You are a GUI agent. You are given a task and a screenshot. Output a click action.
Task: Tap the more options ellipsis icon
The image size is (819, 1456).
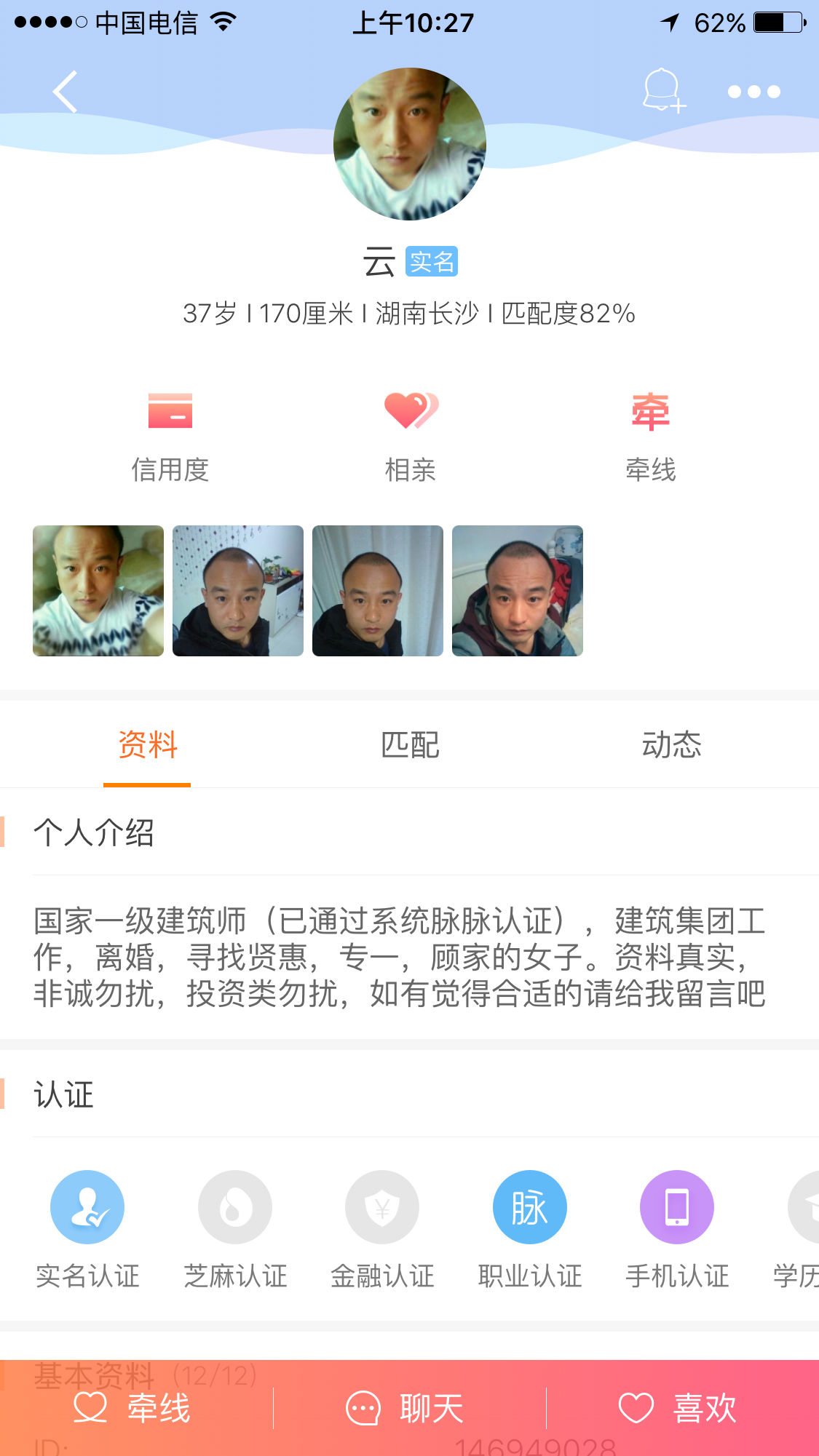[753, 91]
